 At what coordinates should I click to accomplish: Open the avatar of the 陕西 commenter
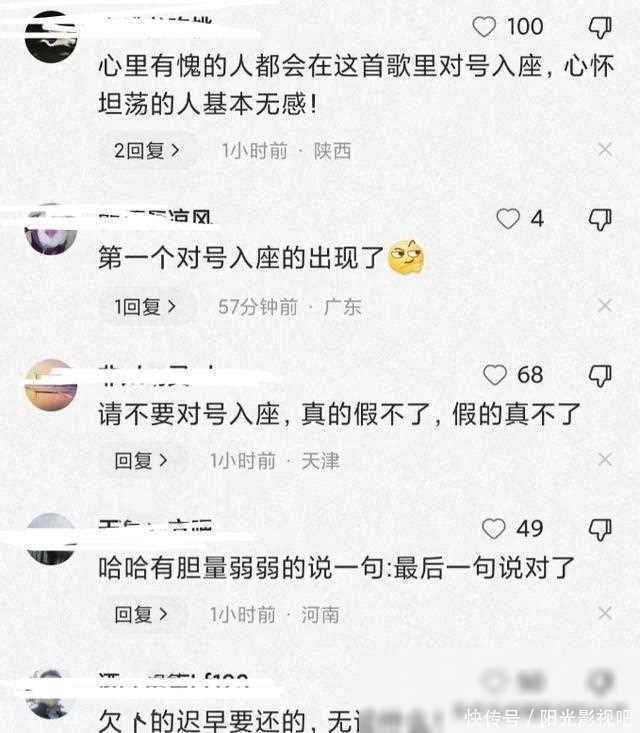pos(50,38)
